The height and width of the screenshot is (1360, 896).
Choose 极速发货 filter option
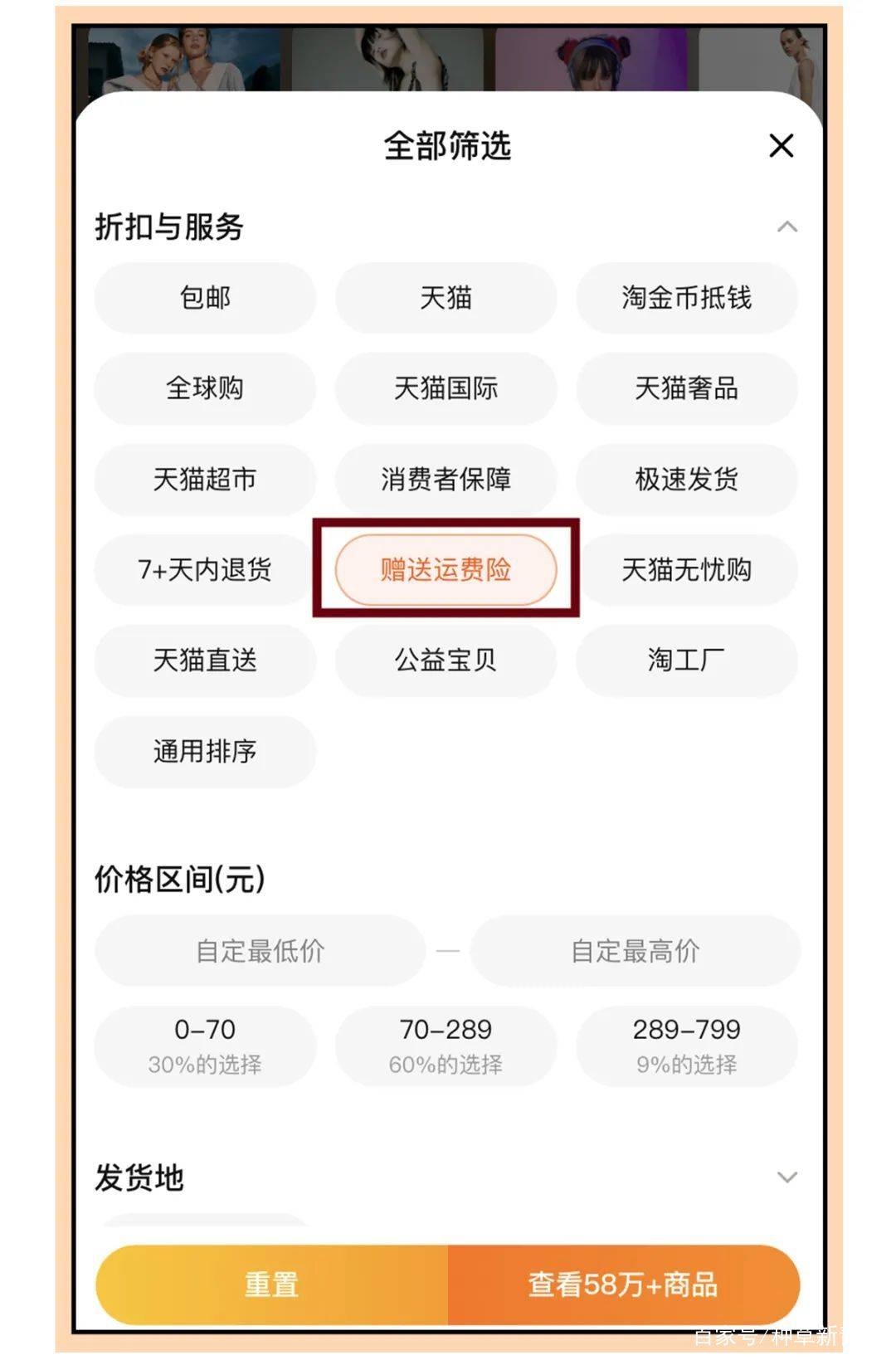point(686,479)
